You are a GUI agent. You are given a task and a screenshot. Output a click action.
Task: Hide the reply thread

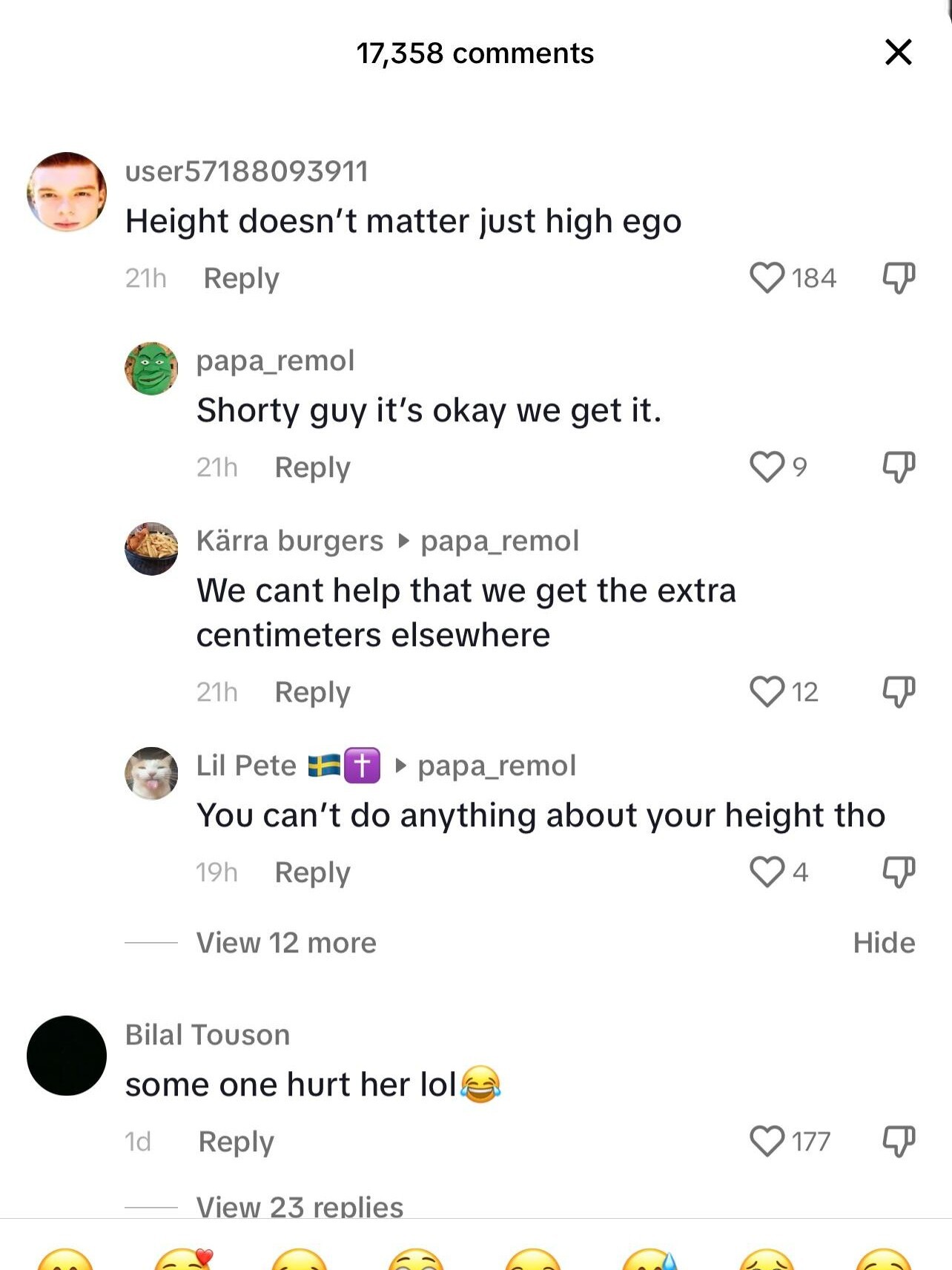(x=884, y=943)
